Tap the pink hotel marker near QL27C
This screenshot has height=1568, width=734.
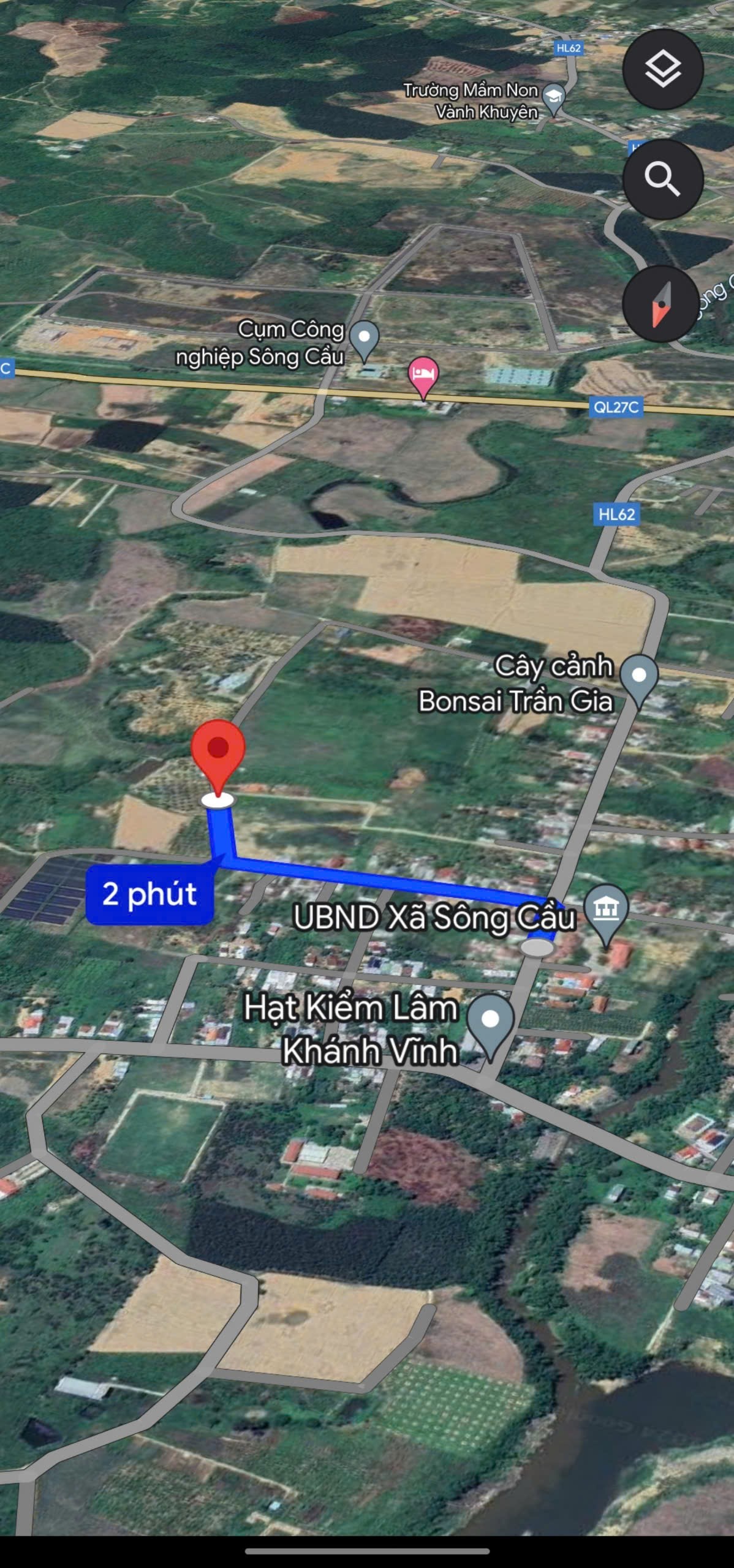[423, 375]
